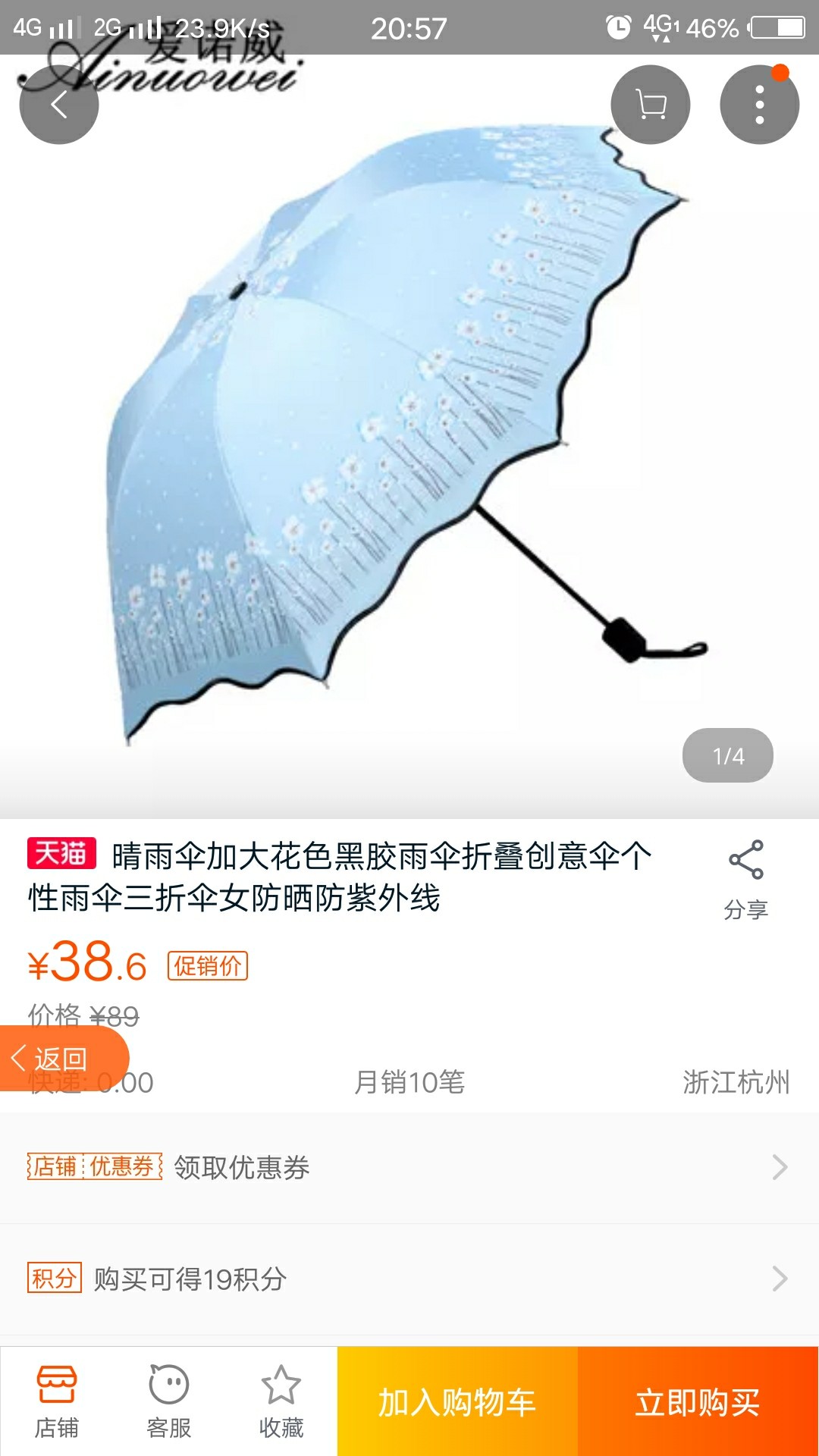This screenshot has width=819, height=1456.
Task: Open the three-dot overflow menu
Action: click(x=759, y=105)
